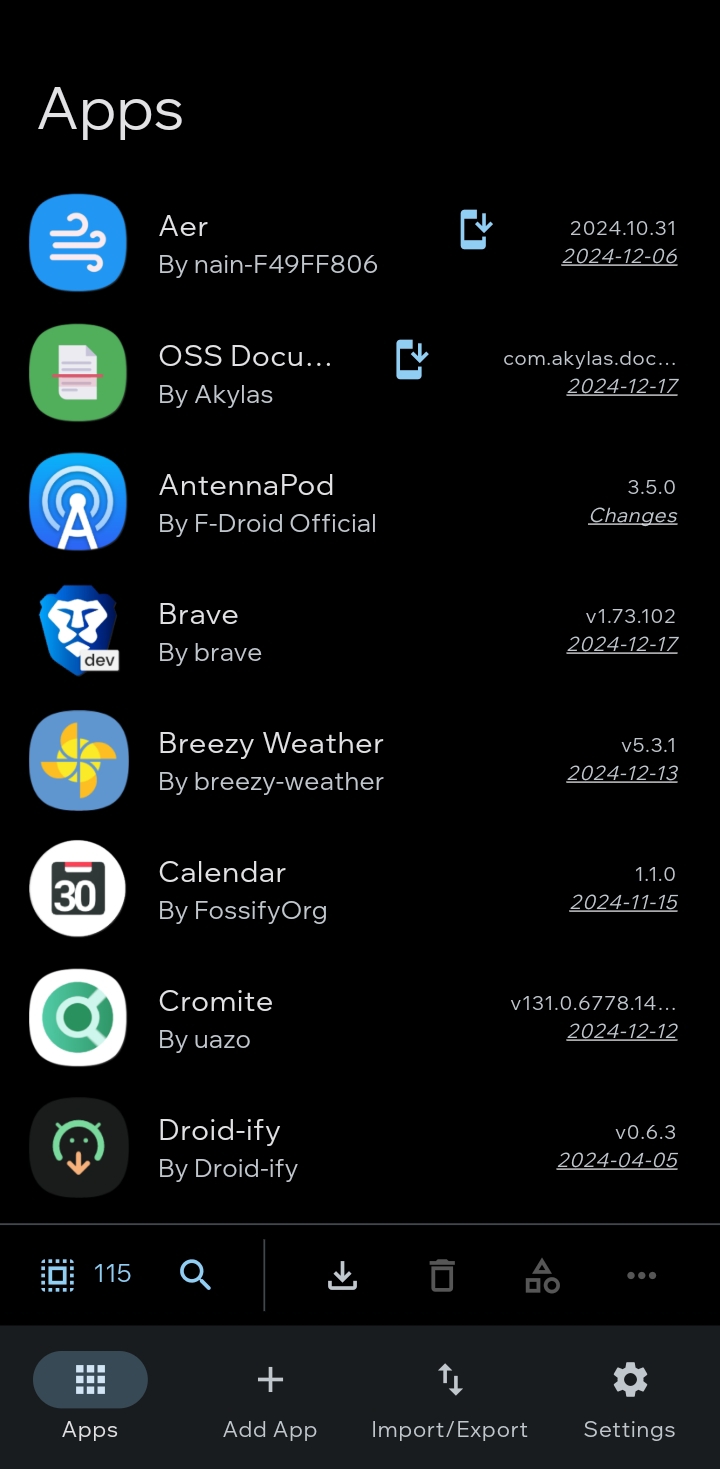Open the Aer app entry
720x1469 pixels.
pyautogui.click(x=268, y=244)
